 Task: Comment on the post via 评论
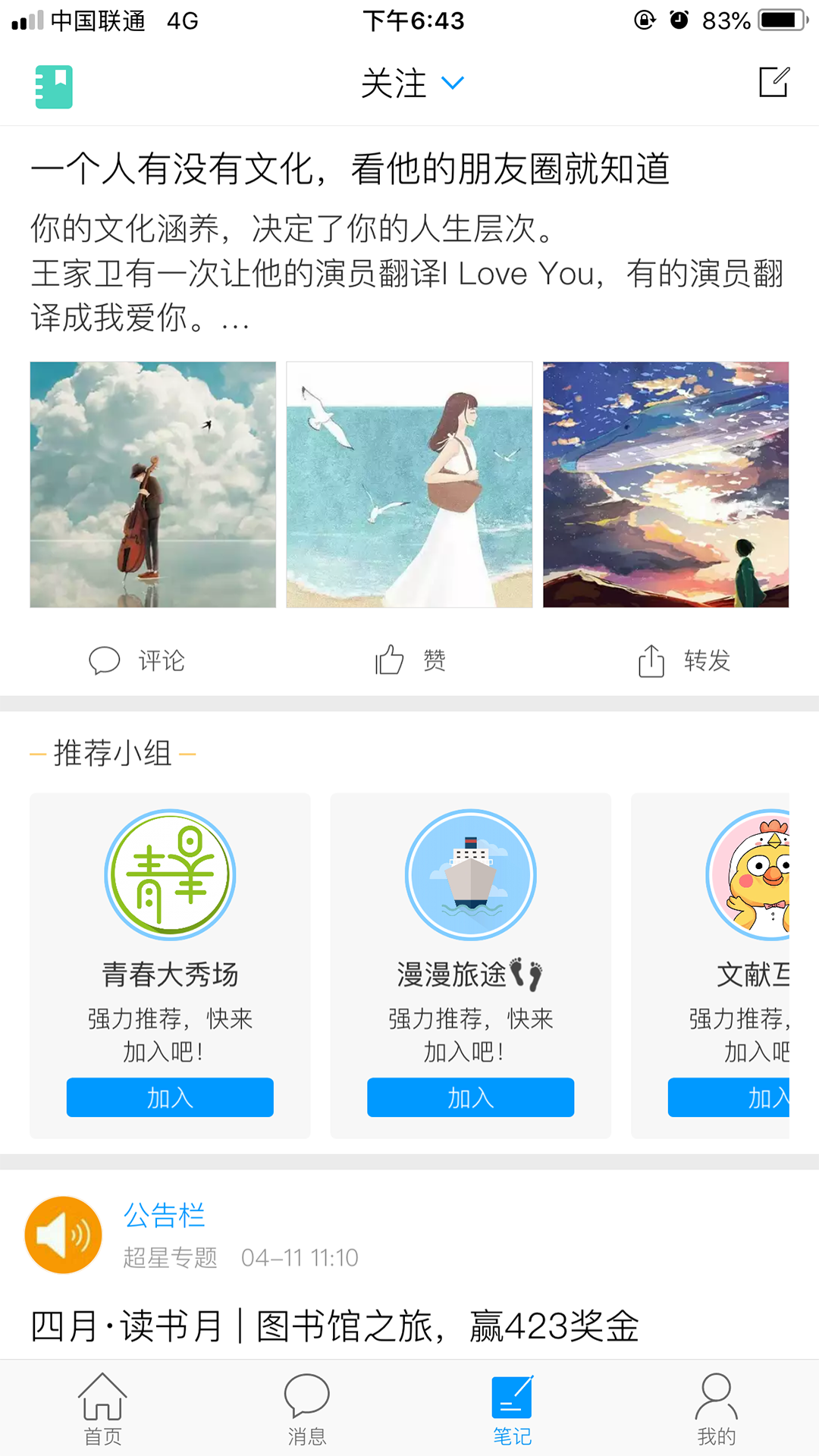pos(137,661)
